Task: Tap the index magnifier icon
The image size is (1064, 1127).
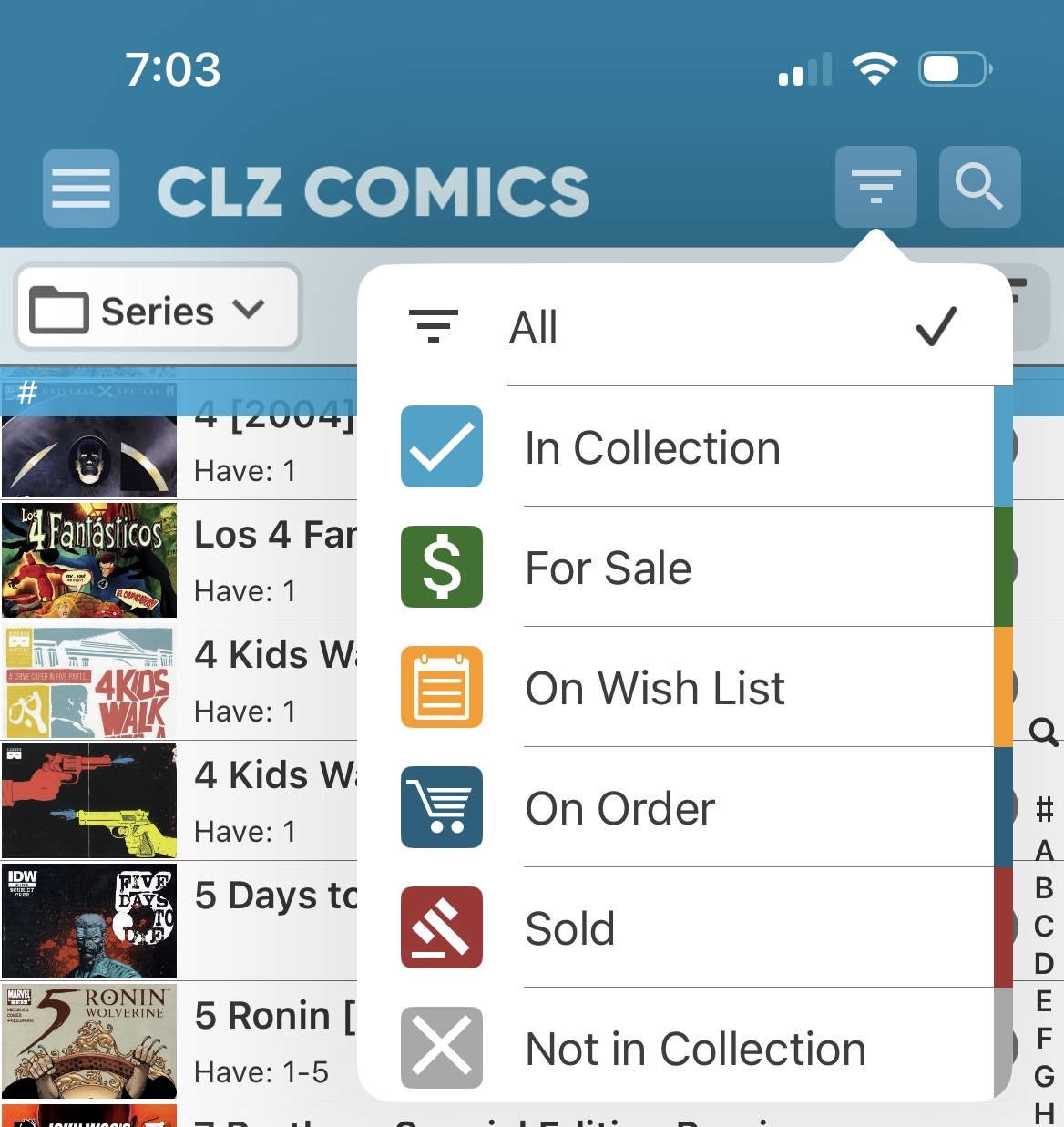Action: click(1043, 731)
